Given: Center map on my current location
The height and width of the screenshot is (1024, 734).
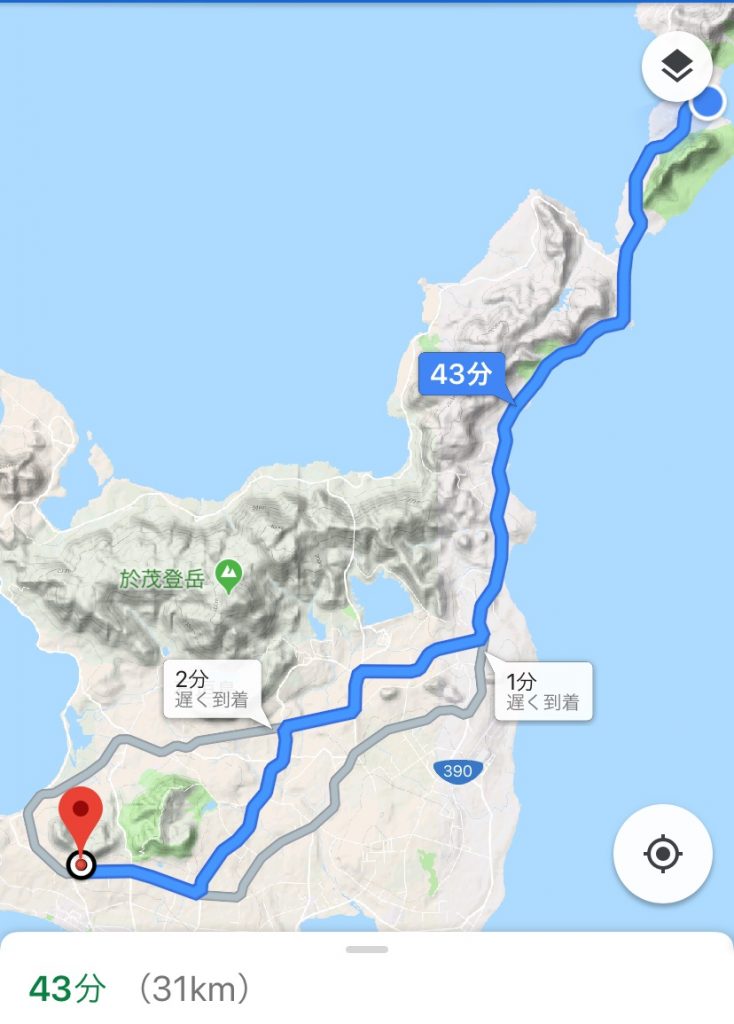Looking at the screenshot, I should [x=662, y=854].
